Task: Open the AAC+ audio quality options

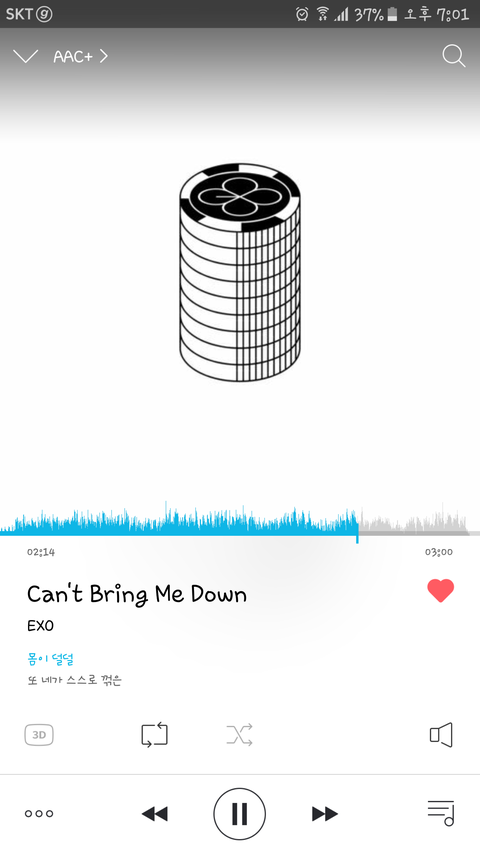Action: point(81,56)
